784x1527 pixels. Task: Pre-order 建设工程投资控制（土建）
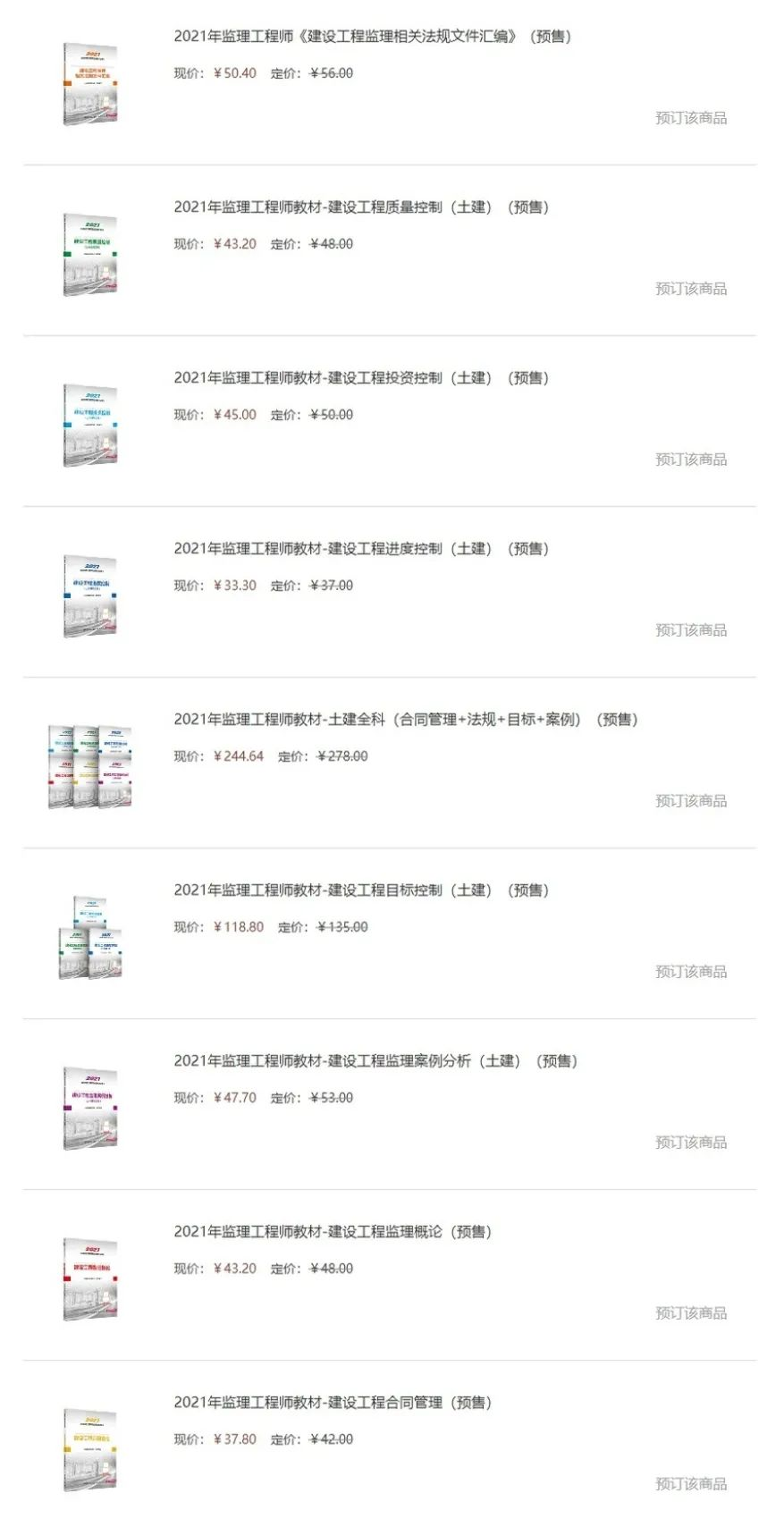(x=690, y=460)
